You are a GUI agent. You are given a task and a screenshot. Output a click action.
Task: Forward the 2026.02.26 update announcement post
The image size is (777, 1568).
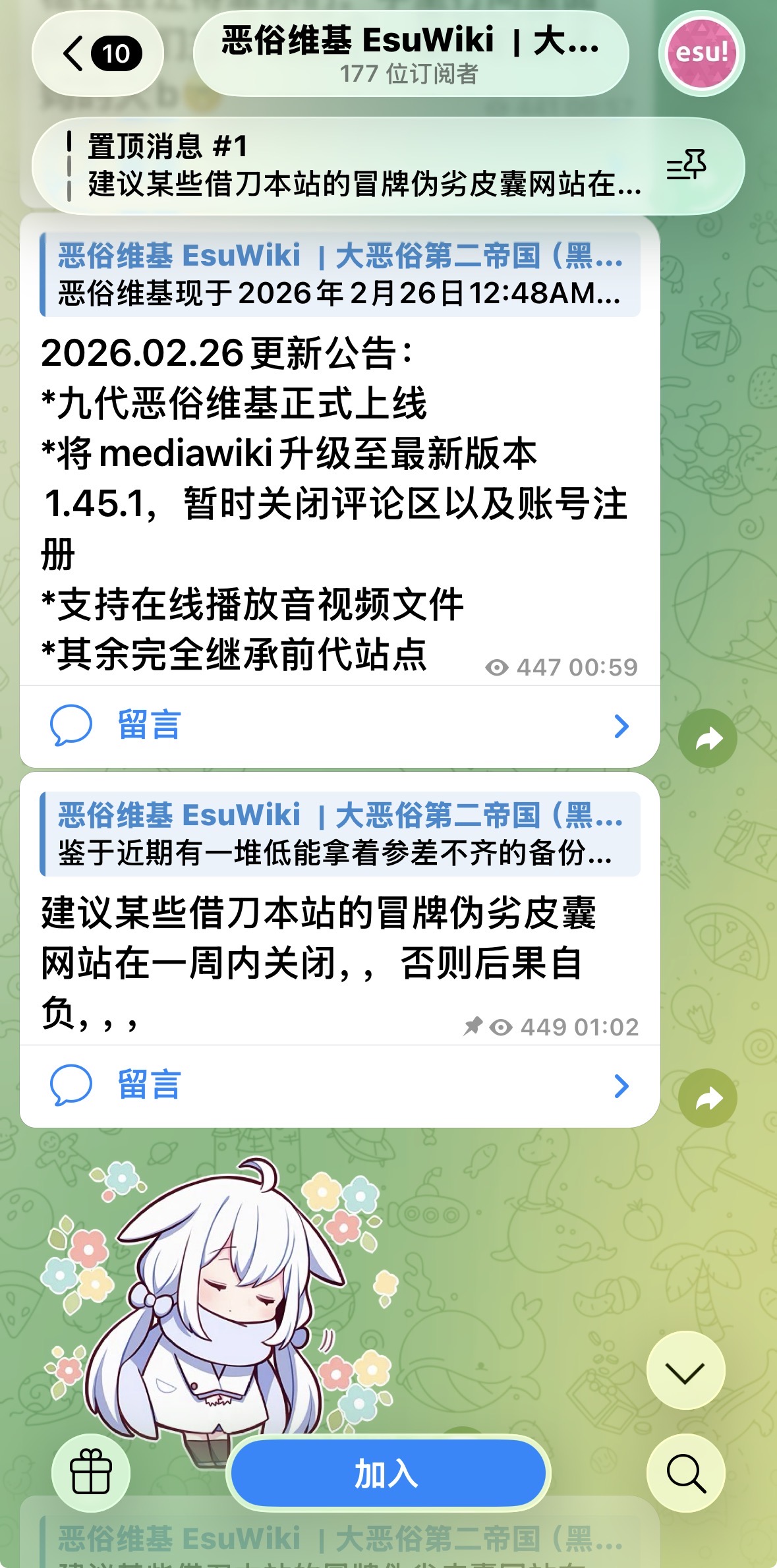tap(708, 738)
